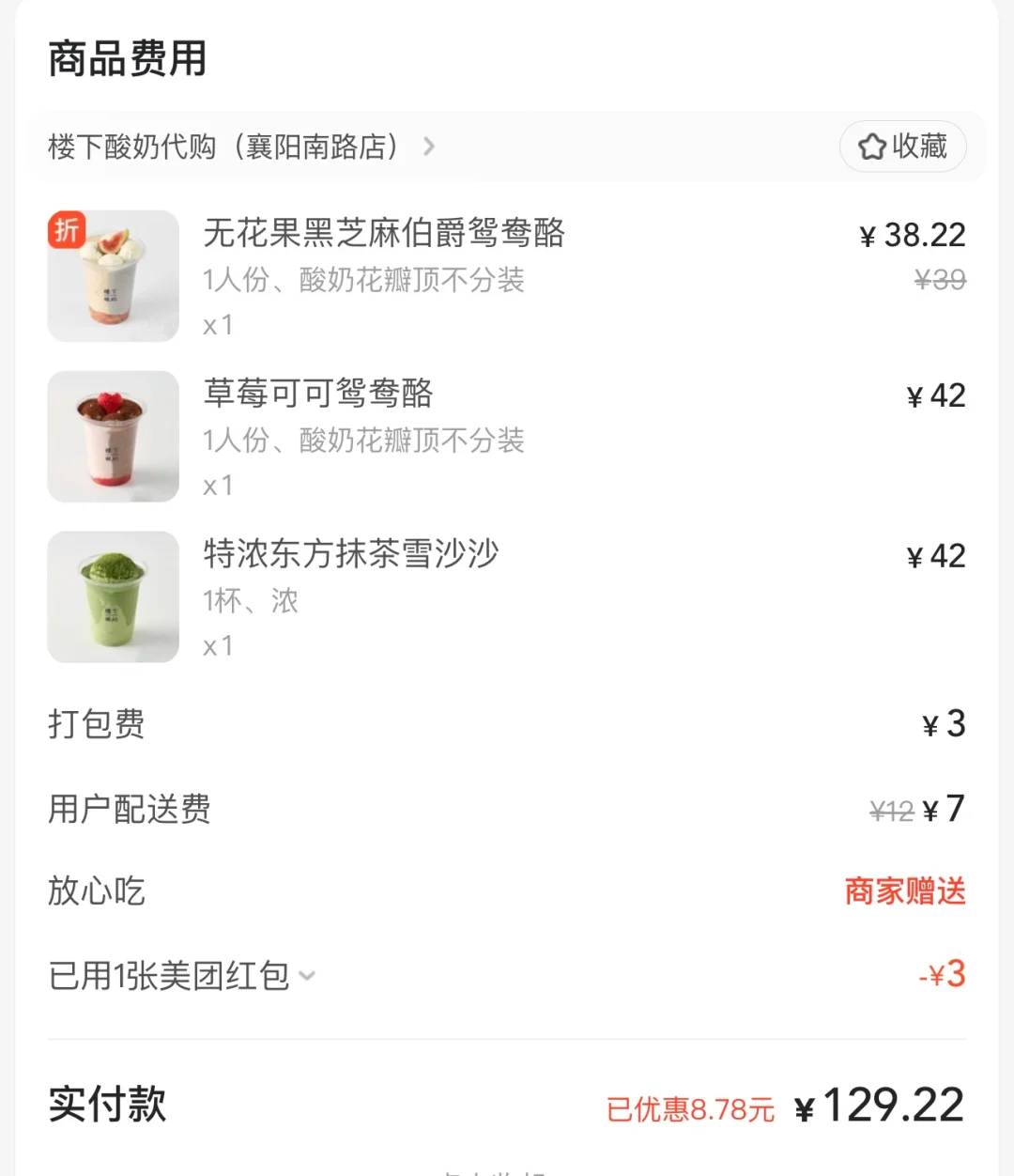Open the 无花果黑芝麻伯爵鸳鸯酪 item
The height and width of the screenshot is (1176, 1014).
[x=384, y=233]
